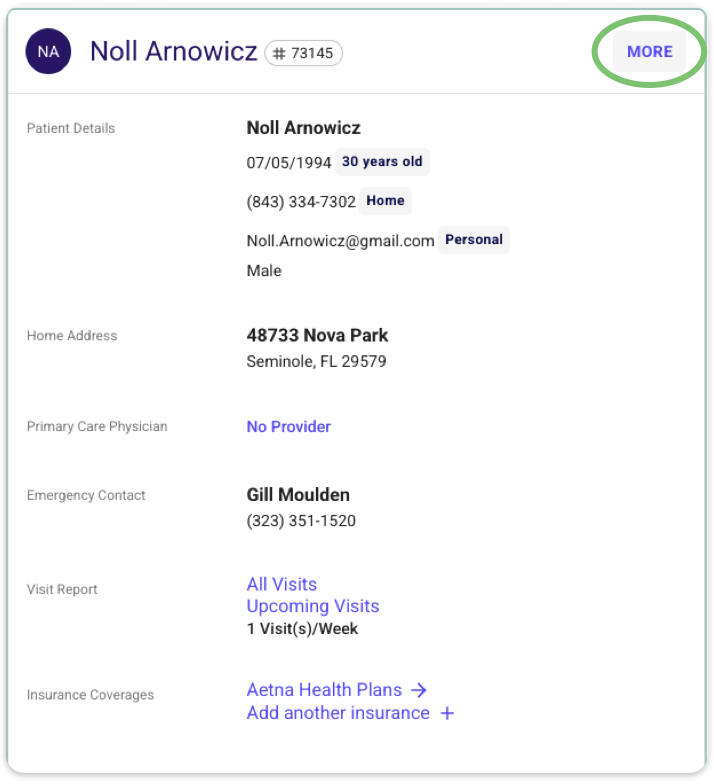714x784 pixels.
Task: Open the MORE menu for Noll Arnowicz
Action: coord(649,52)
